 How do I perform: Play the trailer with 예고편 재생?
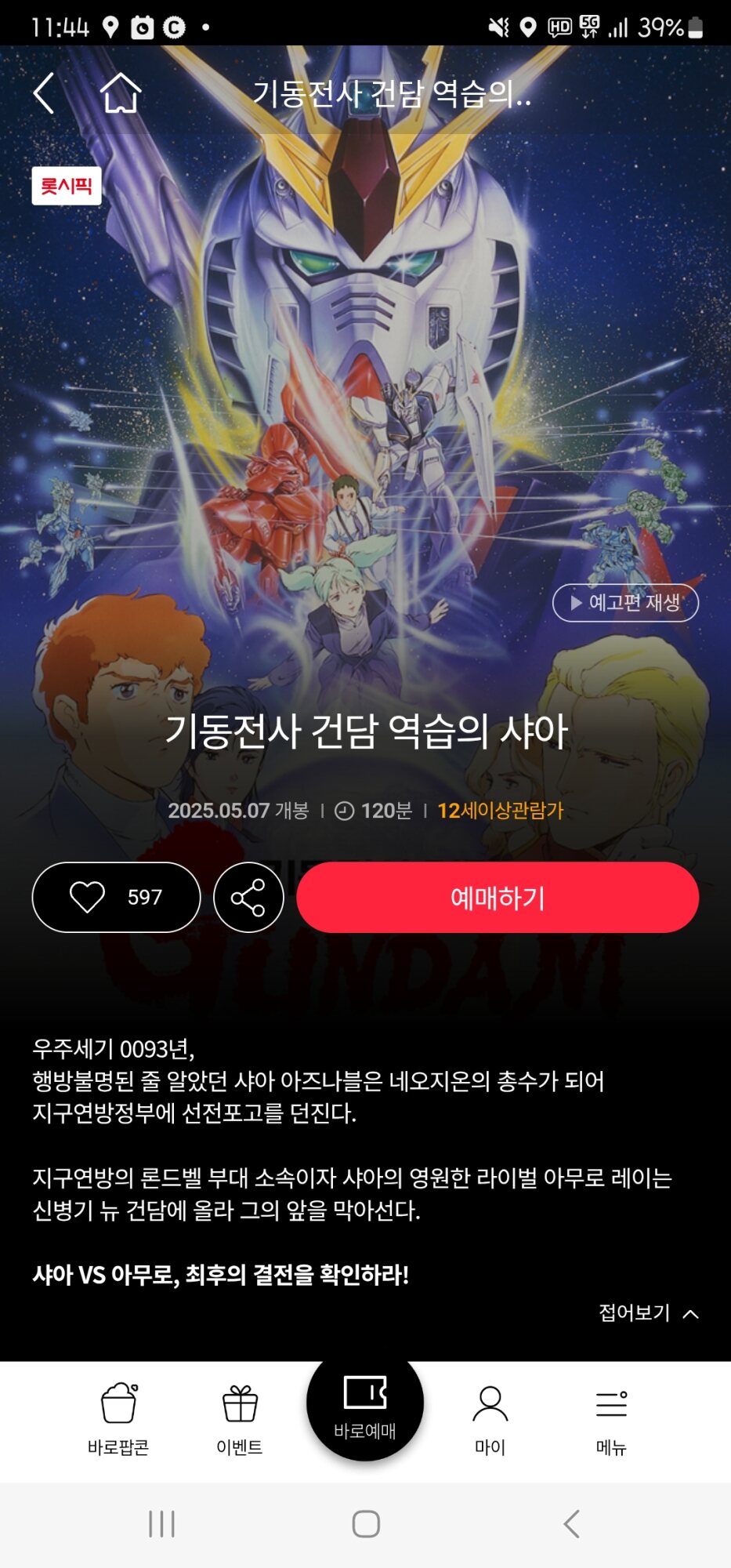click(625, 602)
